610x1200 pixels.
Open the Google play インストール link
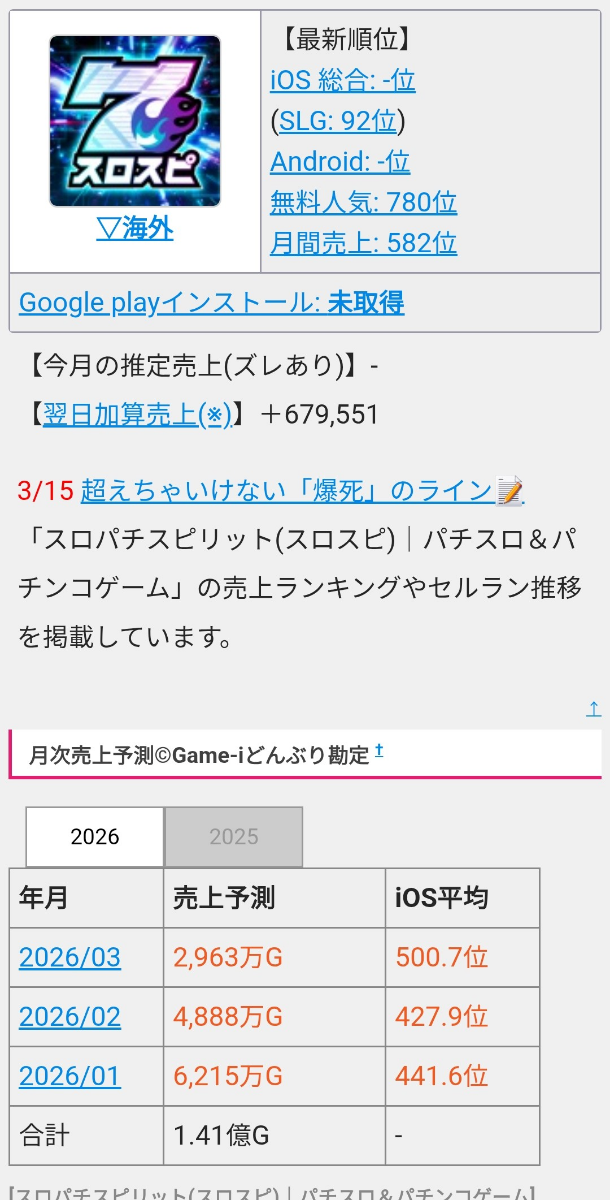click(211, 303)
